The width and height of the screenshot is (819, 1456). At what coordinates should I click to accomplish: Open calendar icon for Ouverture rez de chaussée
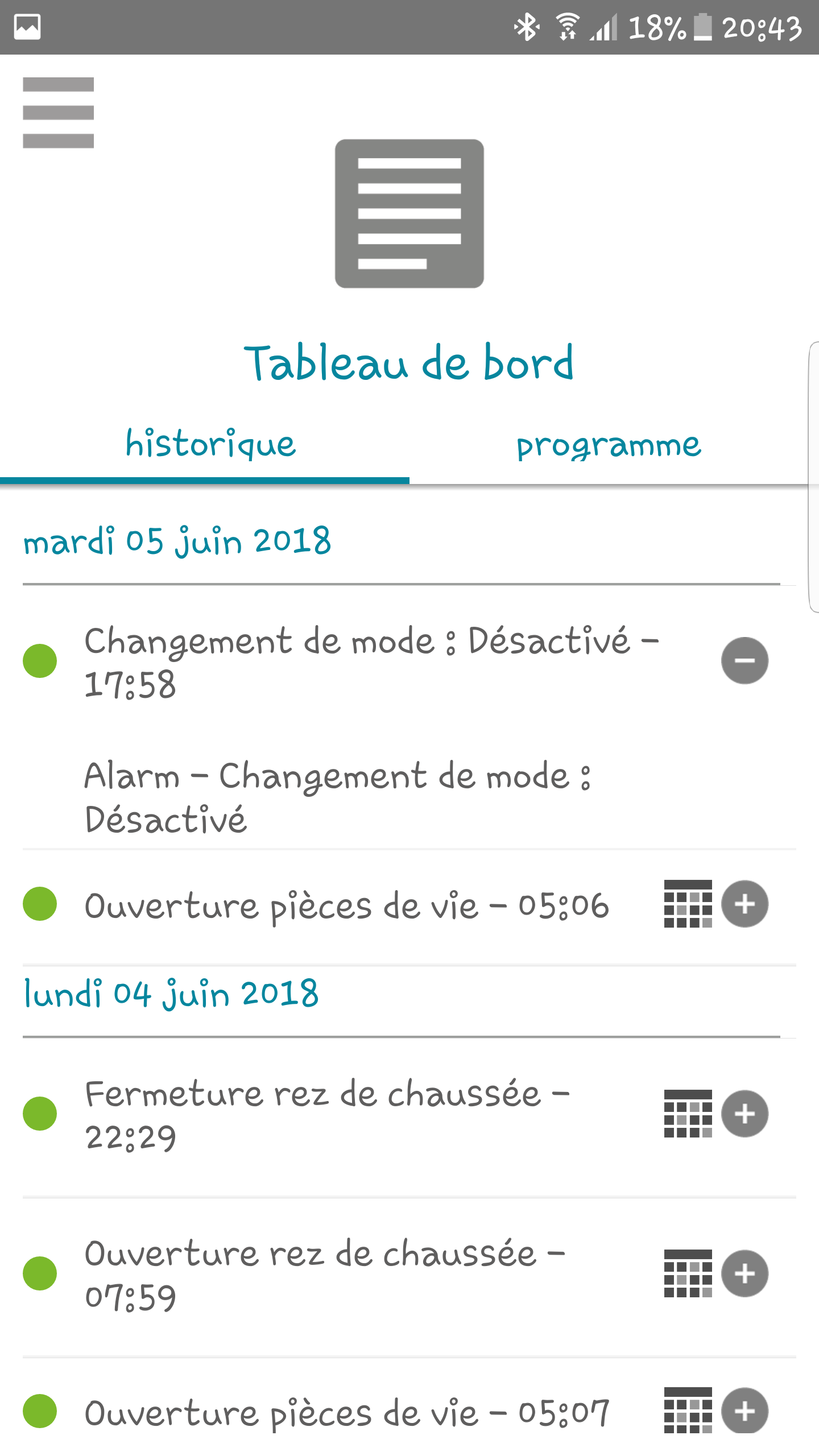pos(688,1273)
